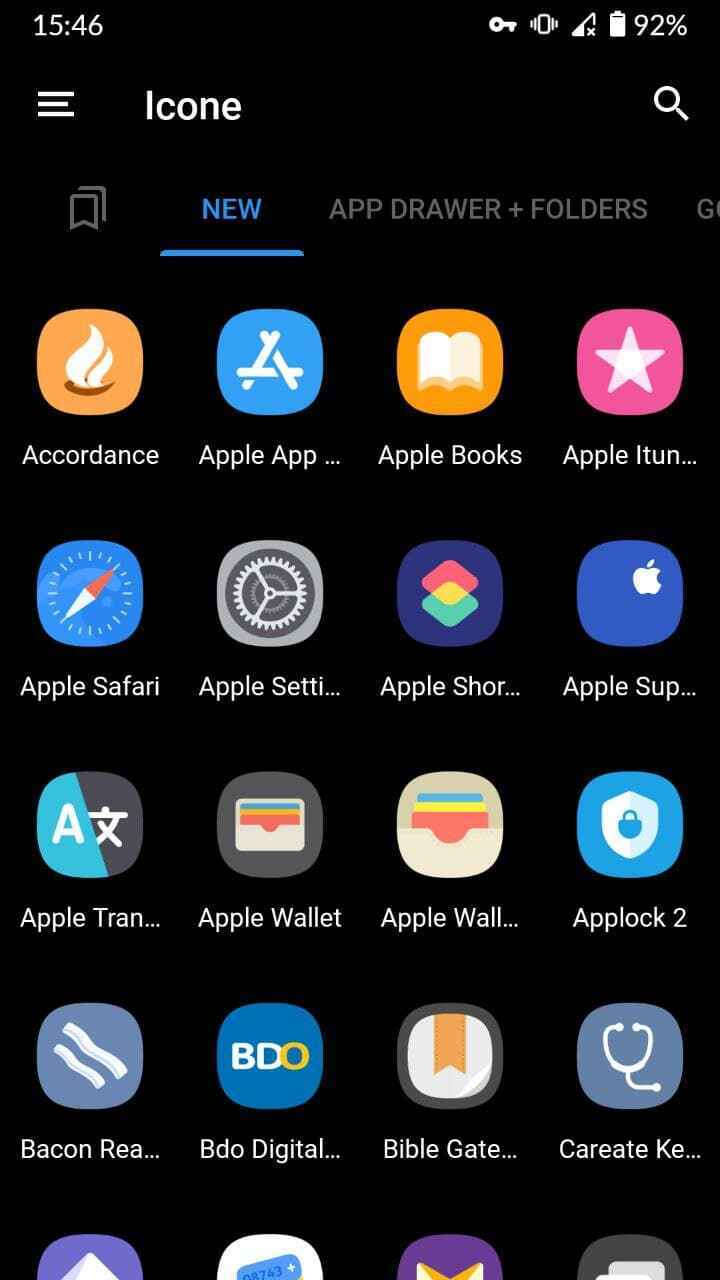Select the dark gray Apple Wallet icon

click(270, 824)
